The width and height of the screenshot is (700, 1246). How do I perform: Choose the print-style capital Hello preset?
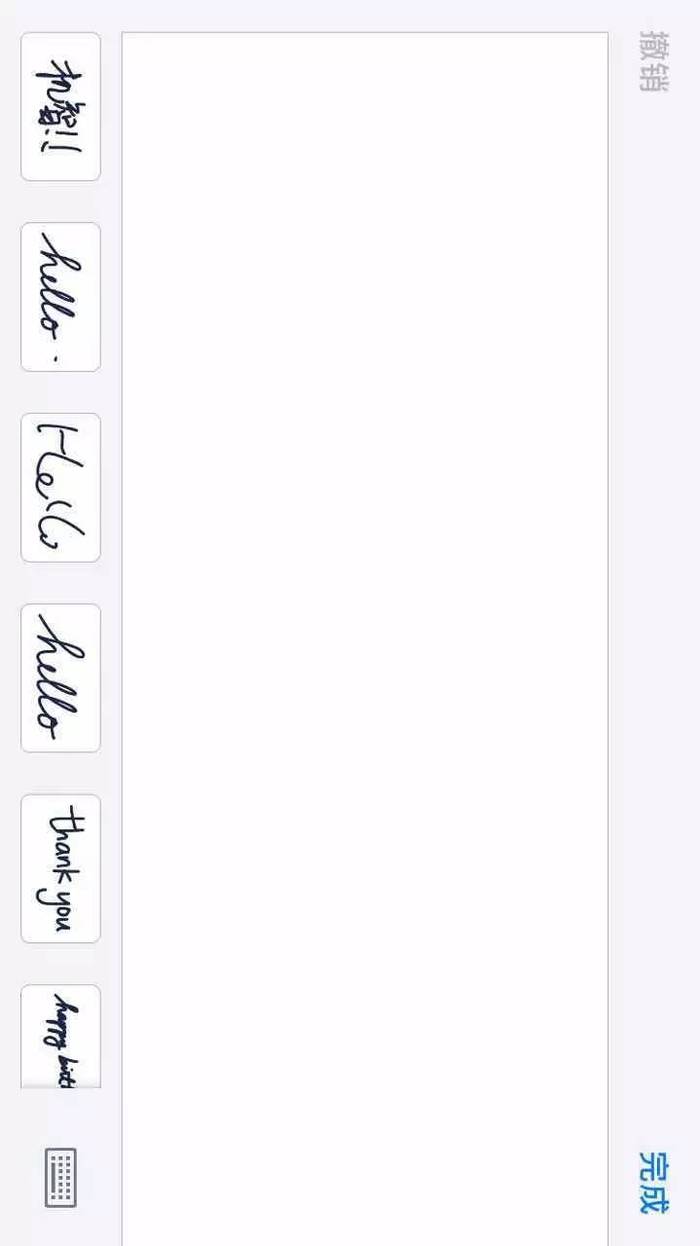(61, 488)
